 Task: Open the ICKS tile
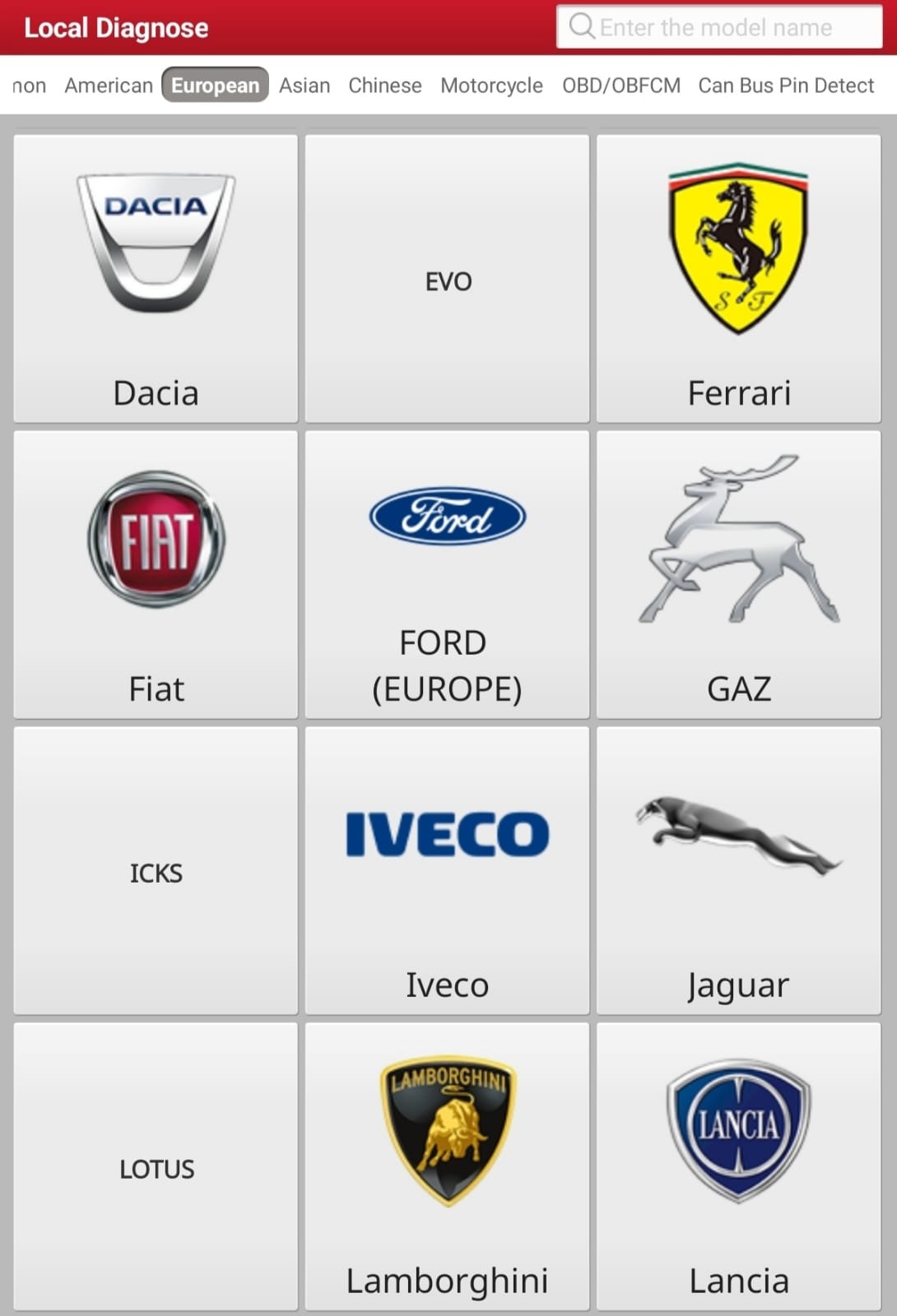pyautogui.click(x=156, y=870)
